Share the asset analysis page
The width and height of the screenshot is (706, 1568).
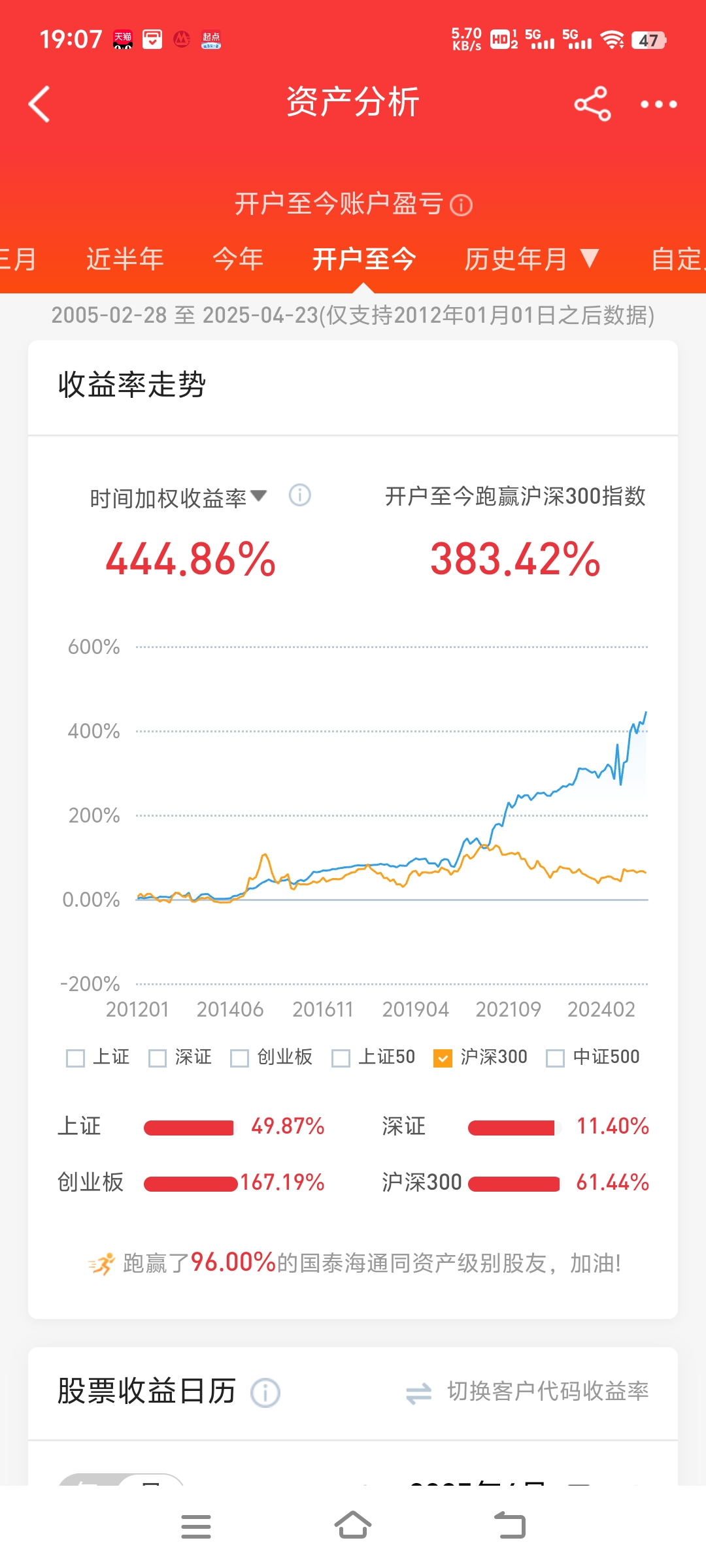592,104
